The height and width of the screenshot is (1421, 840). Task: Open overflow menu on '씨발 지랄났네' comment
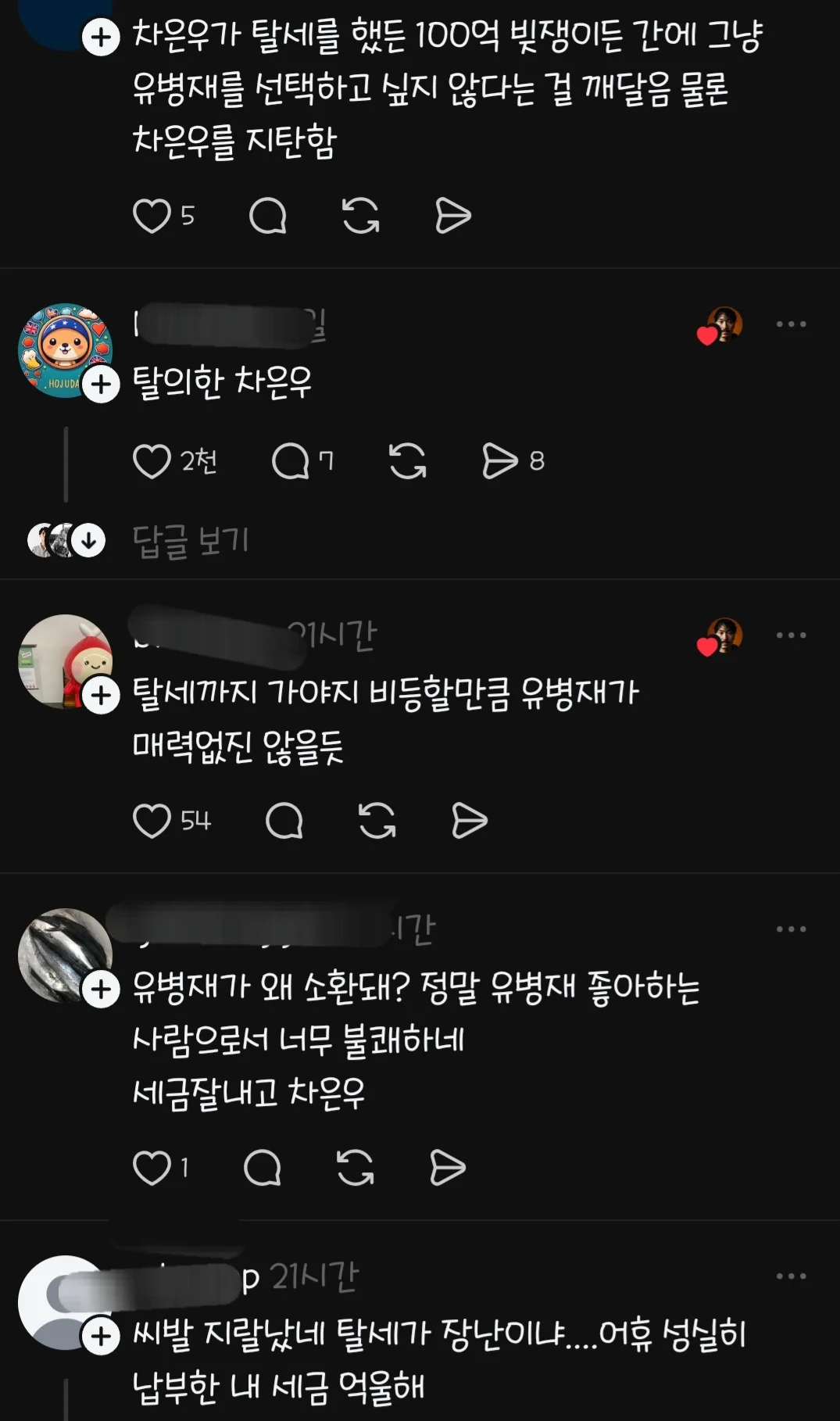pos(791,1276)
